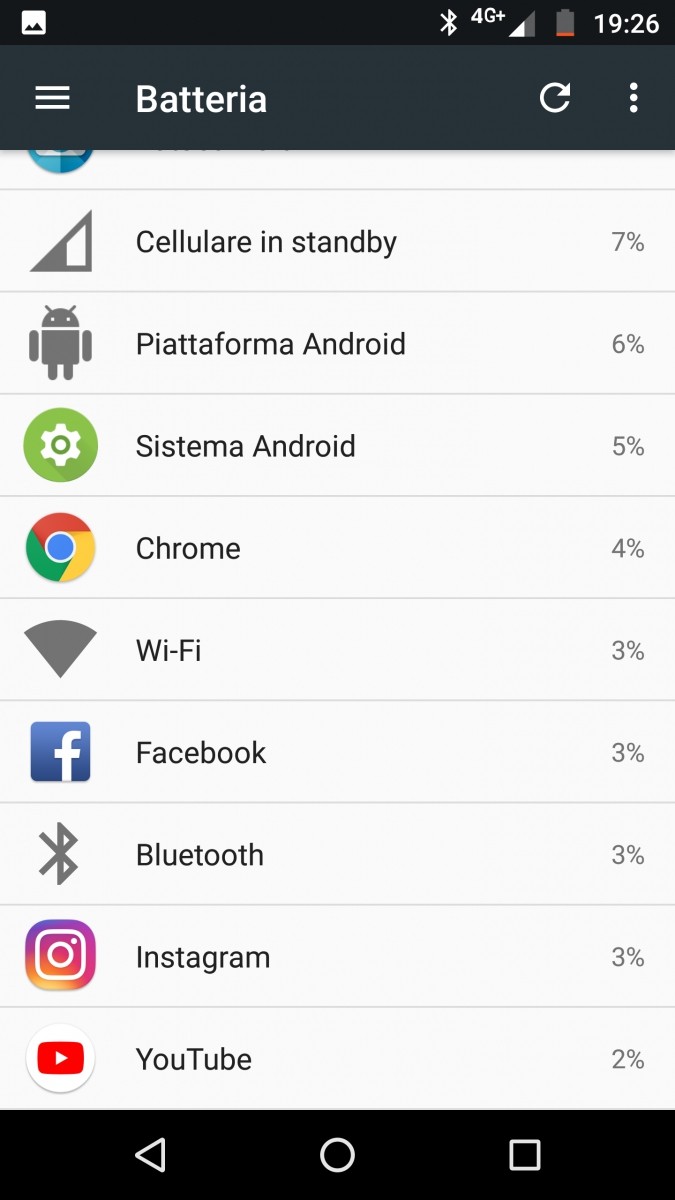This screenshot has height=1200, width=675.
Task: Open the navigation drawer menu
Action: [52, 98]
